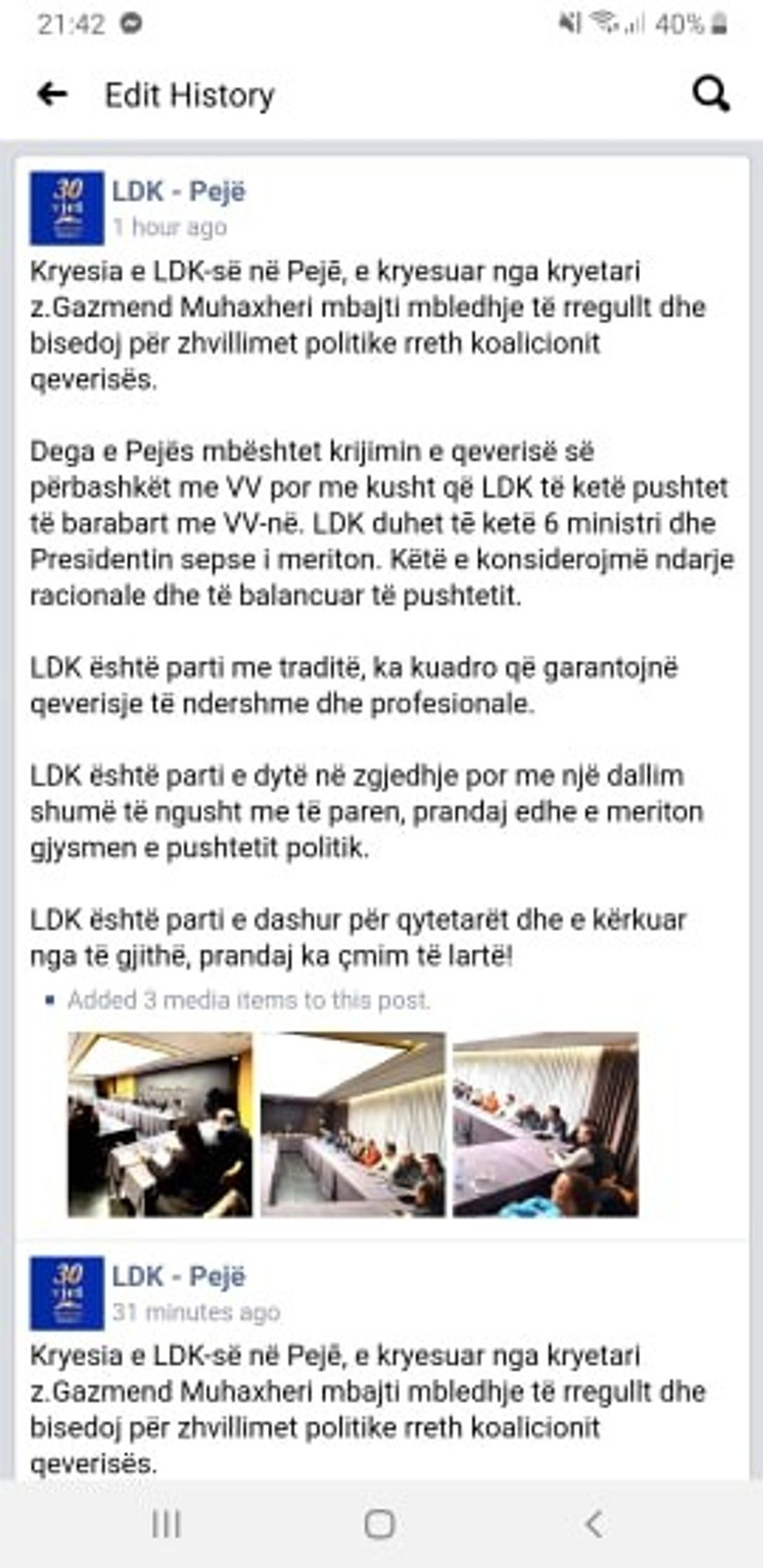
Task: View third photo with wavy wall panels
Action: pos(545,1124)
